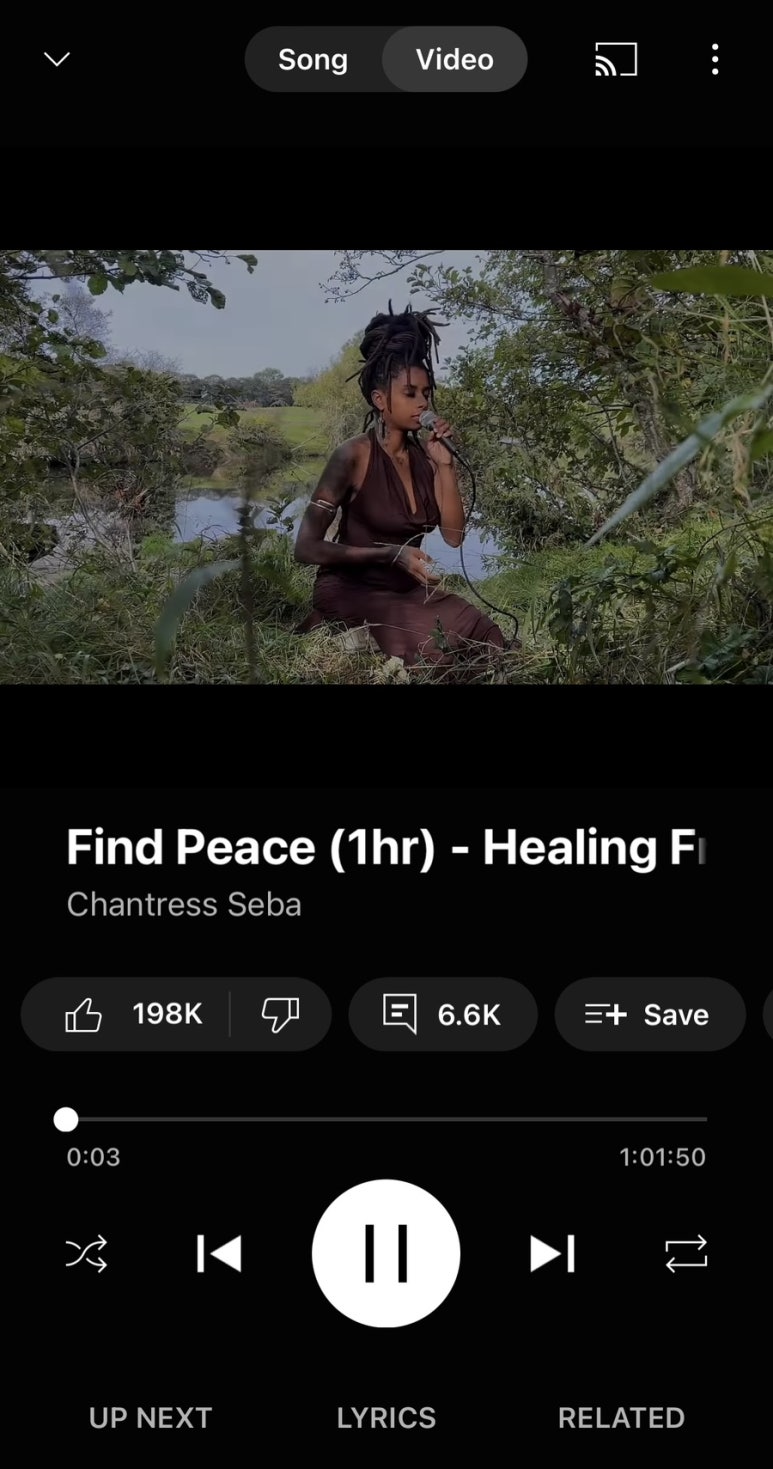Open the three-dot overflow menu
This screenshot has width=773, height=1469.
[x=714, y=60]
